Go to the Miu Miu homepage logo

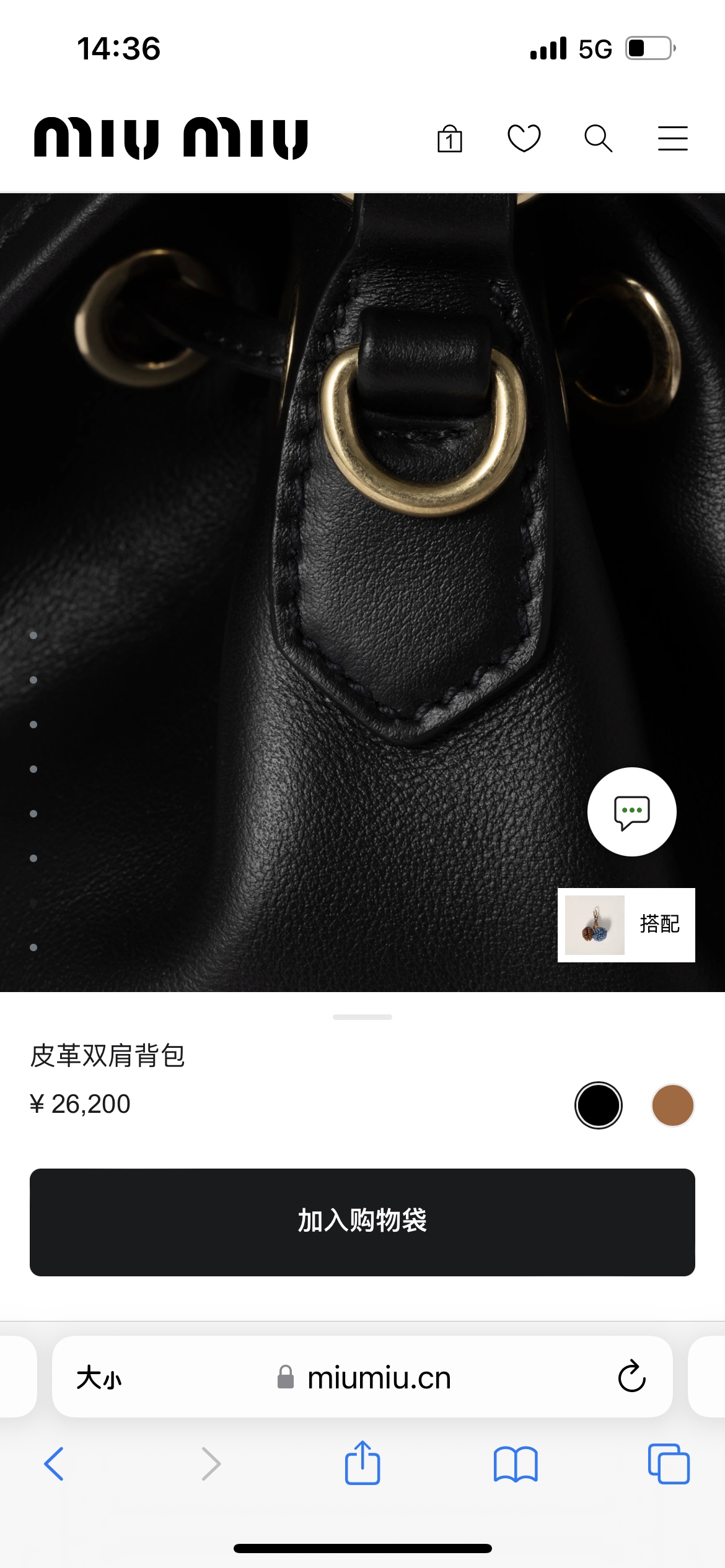click(x=171, y=138)
